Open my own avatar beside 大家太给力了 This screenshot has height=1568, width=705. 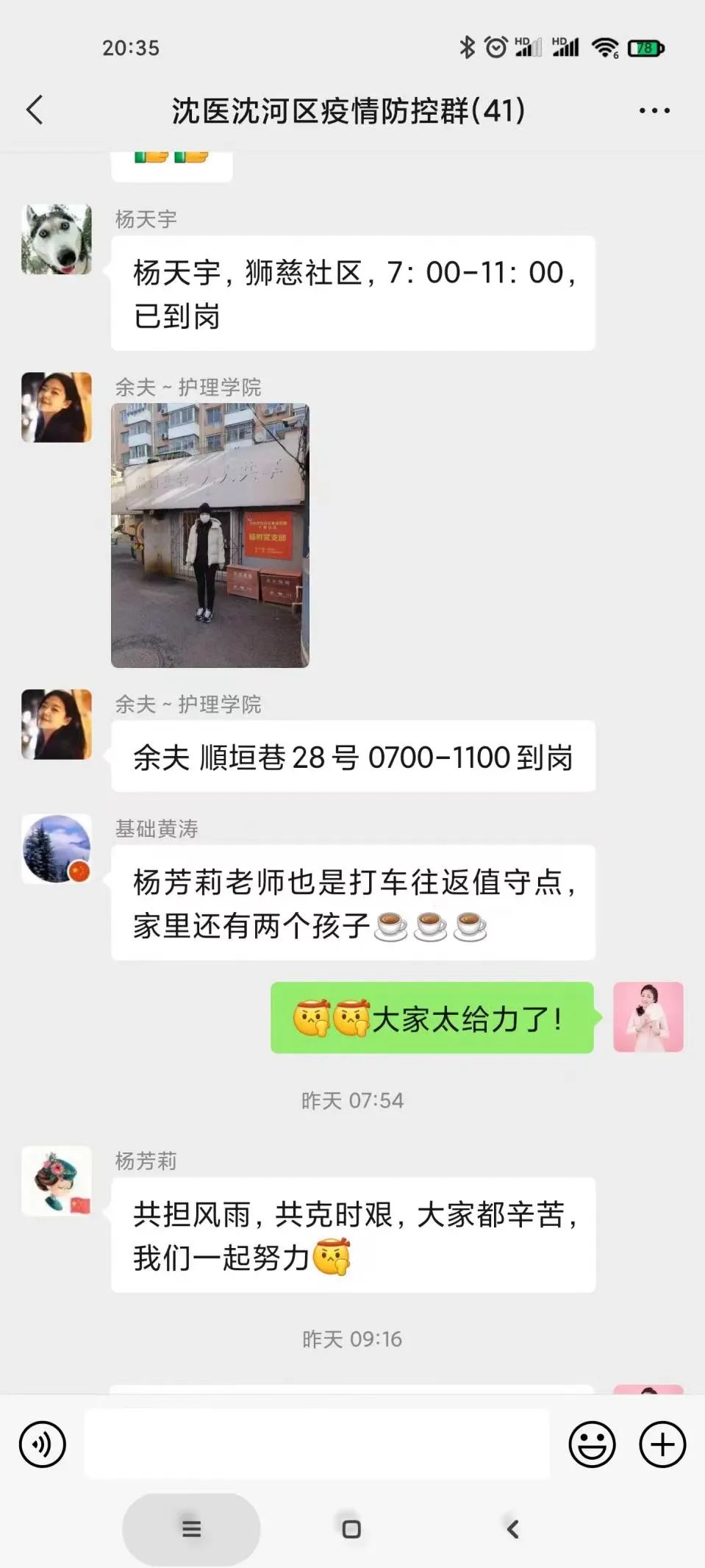648,1017
